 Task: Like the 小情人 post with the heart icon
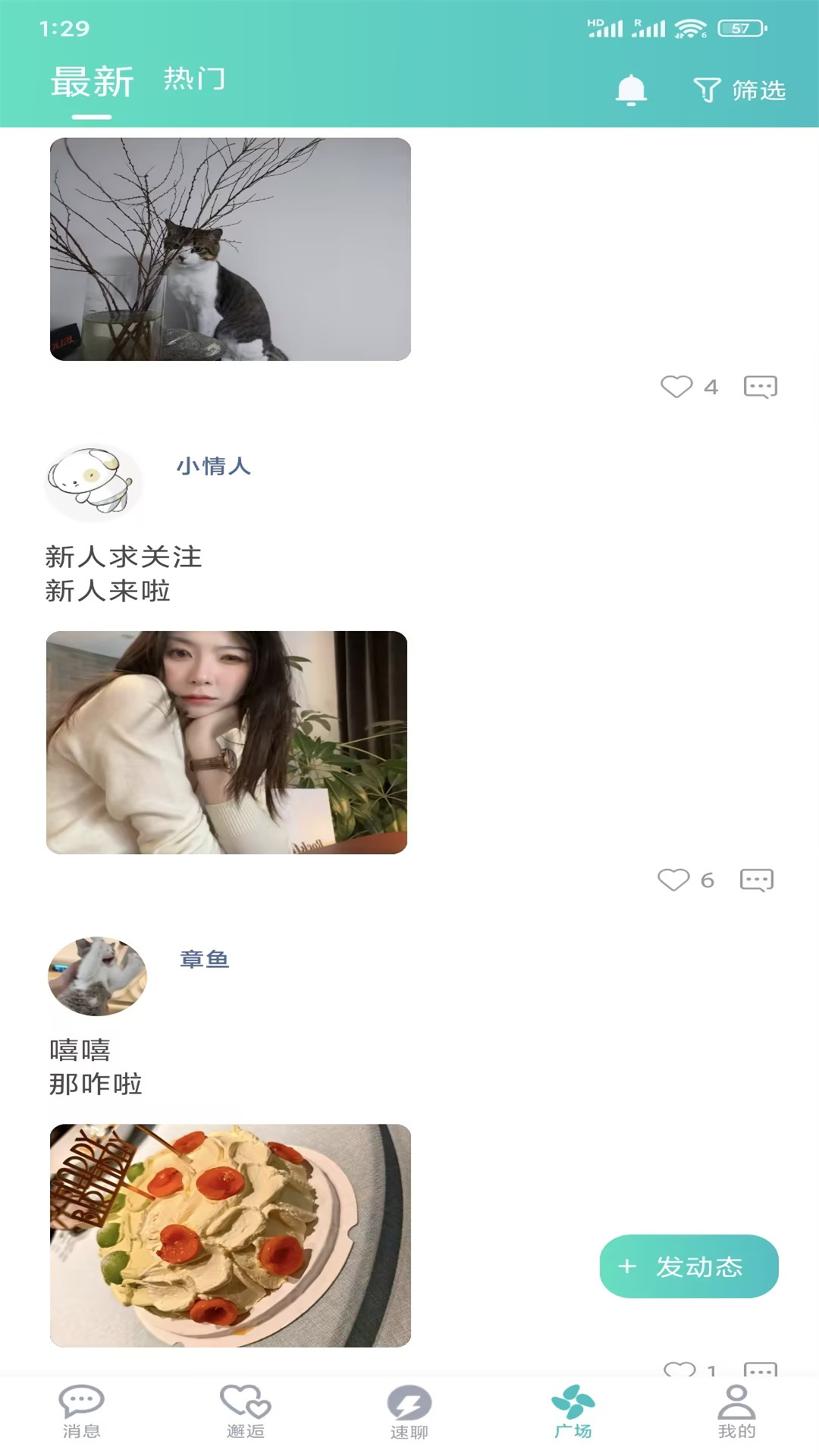(675, 880)
